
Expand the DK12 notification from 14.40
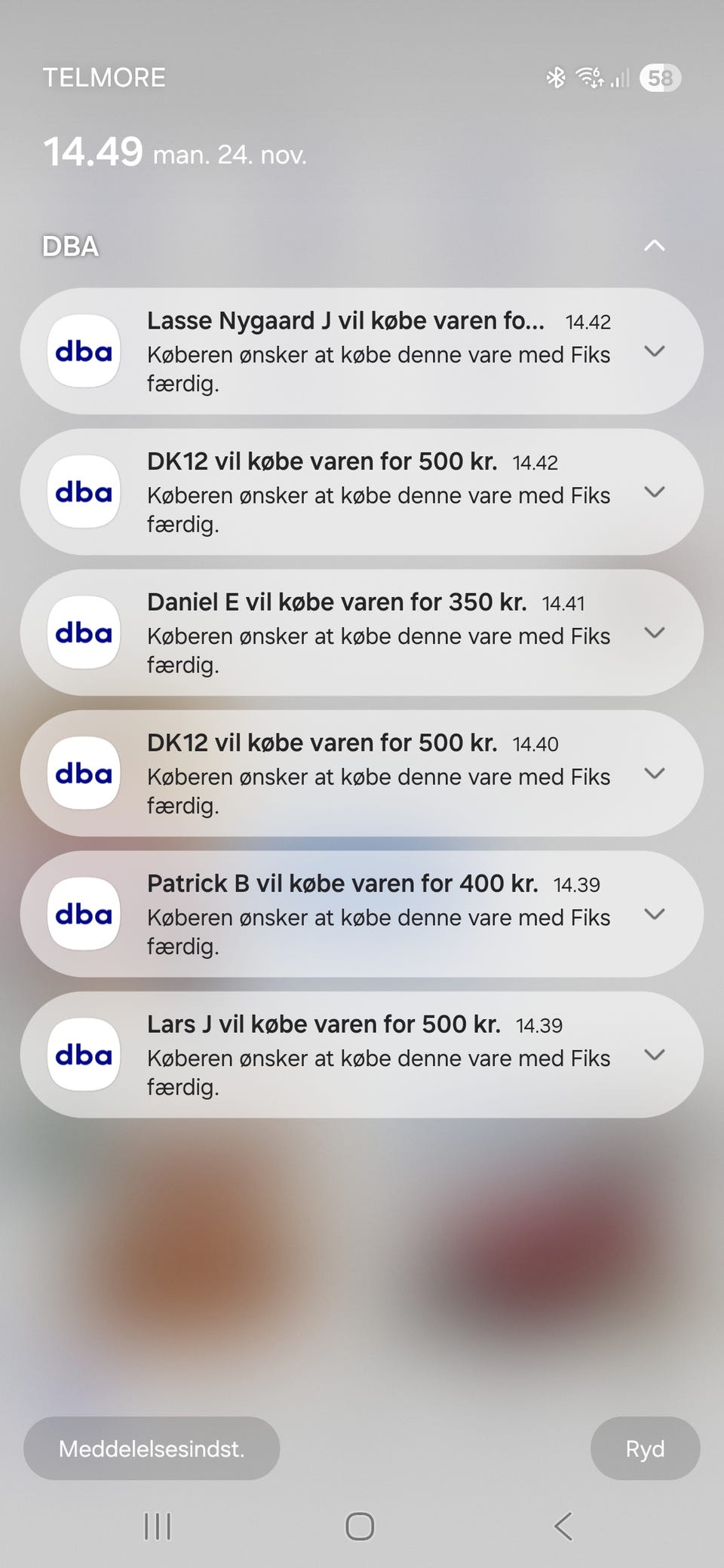(x=654, y=773)
